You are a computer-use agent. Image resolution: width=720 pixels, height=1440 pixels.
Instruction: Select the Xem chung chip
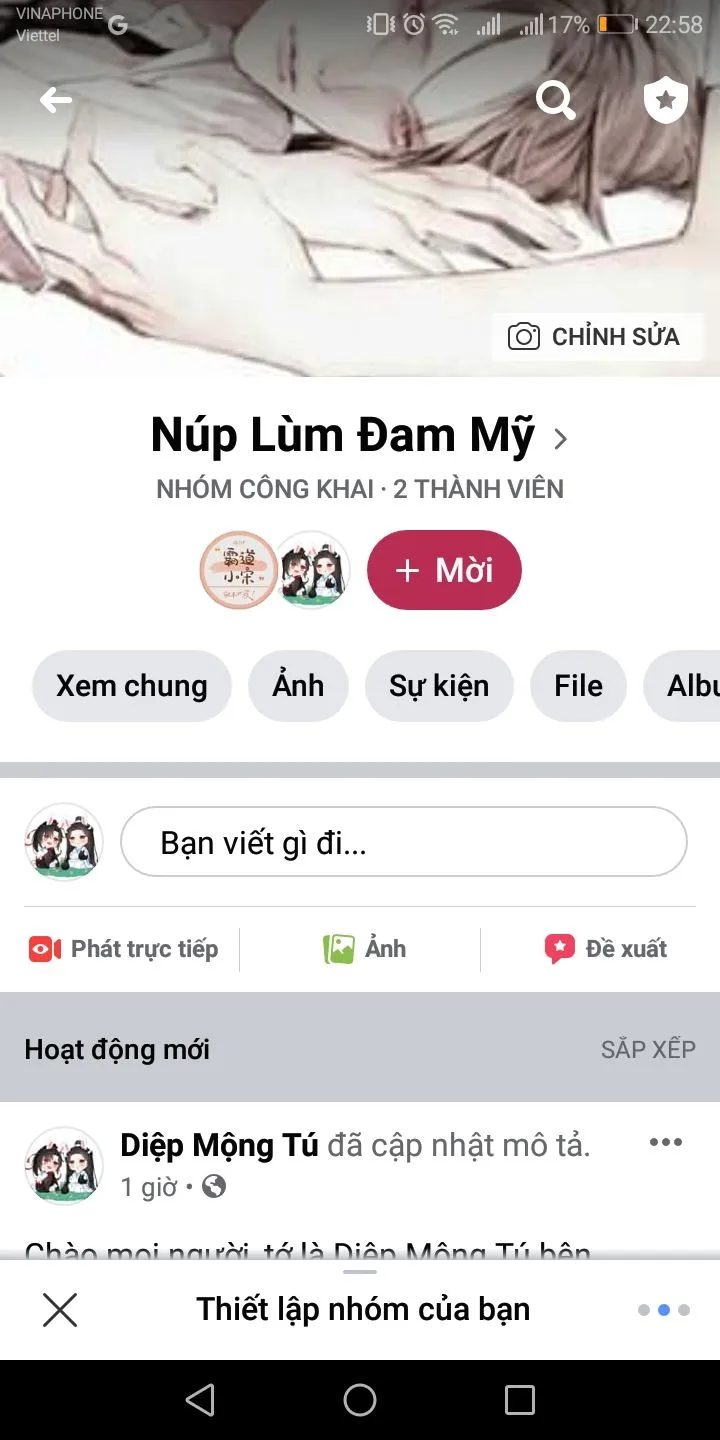[x=132, y=686]
